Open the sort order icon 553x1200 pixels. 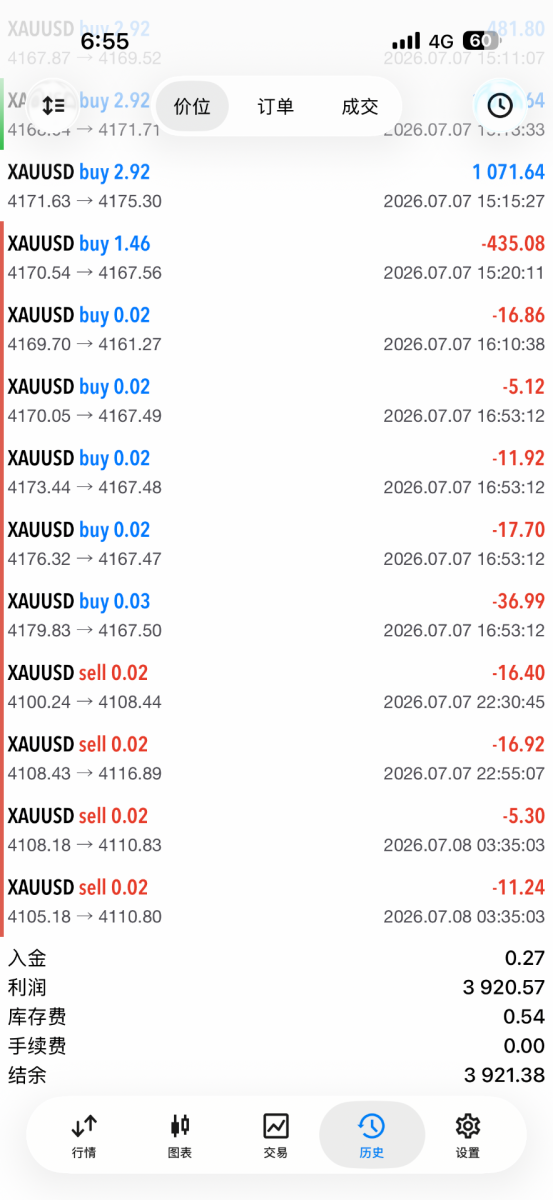[53, 105]
